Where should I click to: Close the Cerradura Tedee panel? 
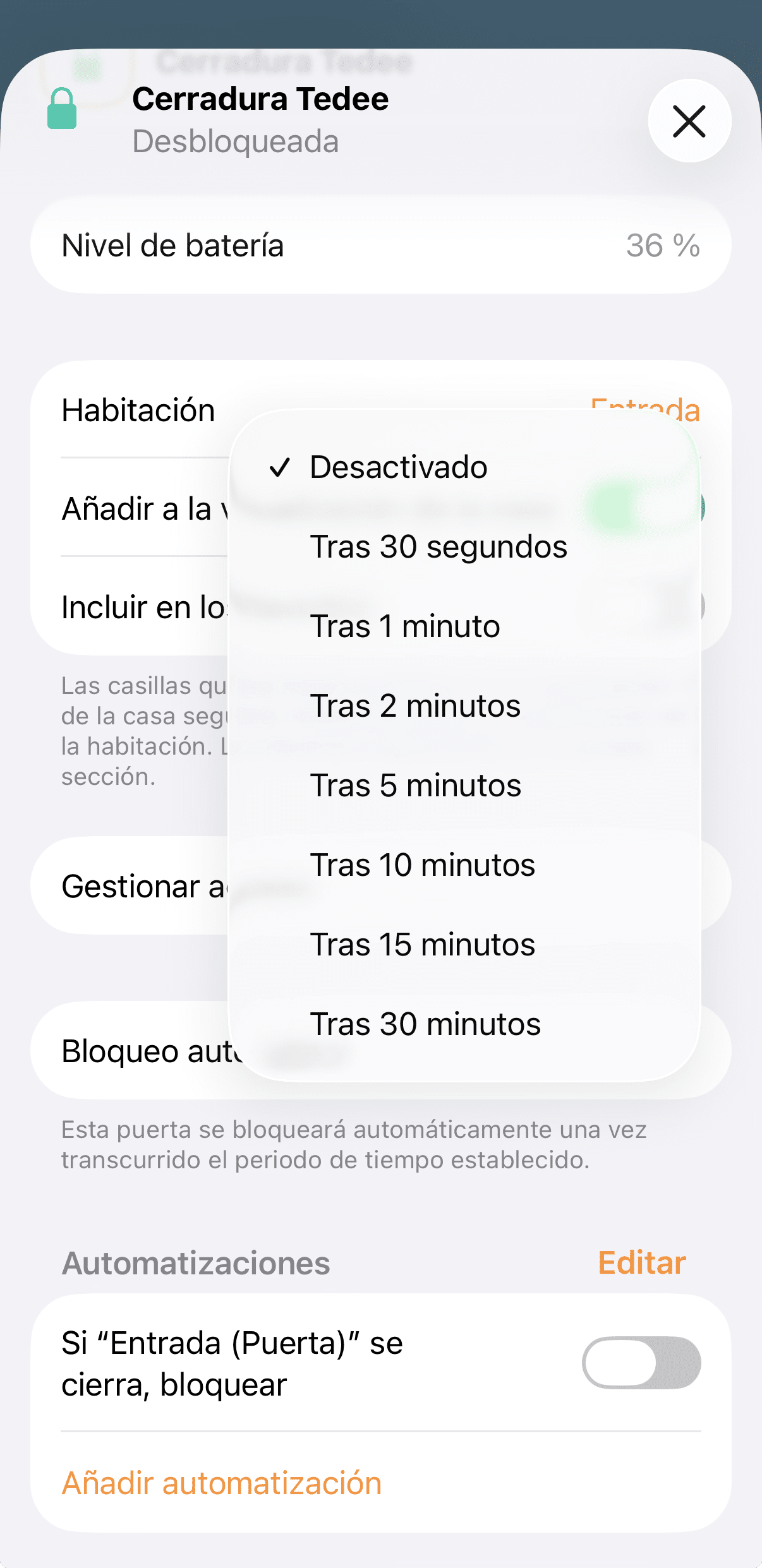coord(689,121)
